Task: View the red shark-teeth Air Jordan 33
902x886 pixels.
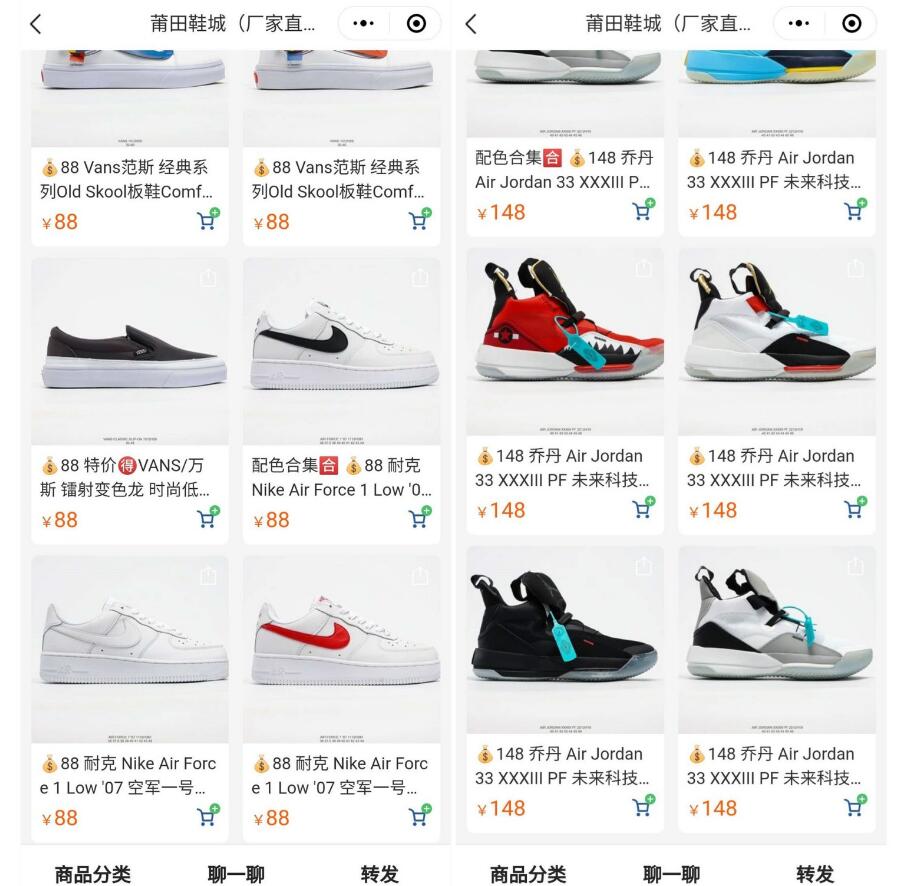Action: tap(564, 340)
